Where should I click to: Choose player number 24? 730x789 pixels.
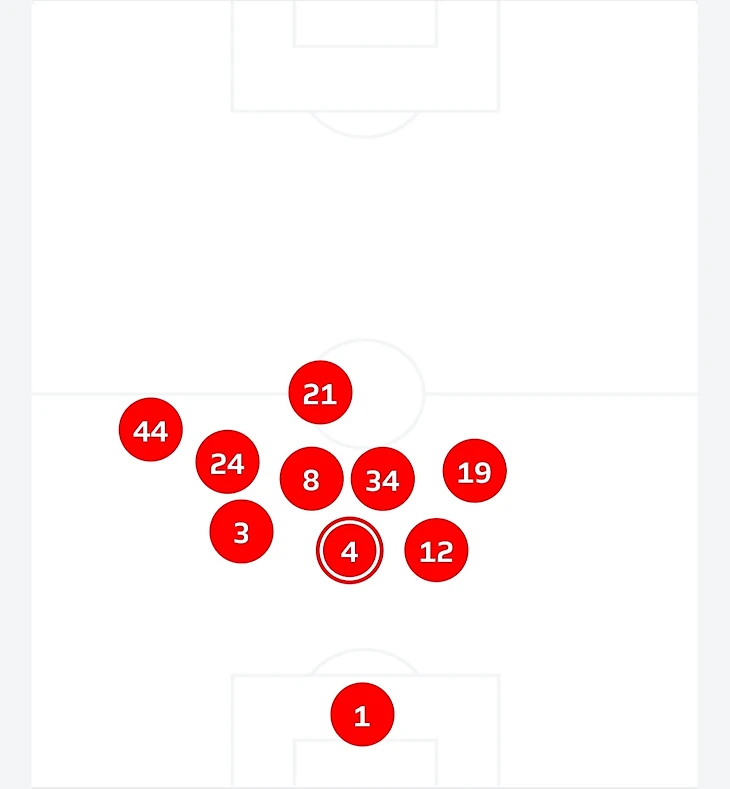[227, 462]
